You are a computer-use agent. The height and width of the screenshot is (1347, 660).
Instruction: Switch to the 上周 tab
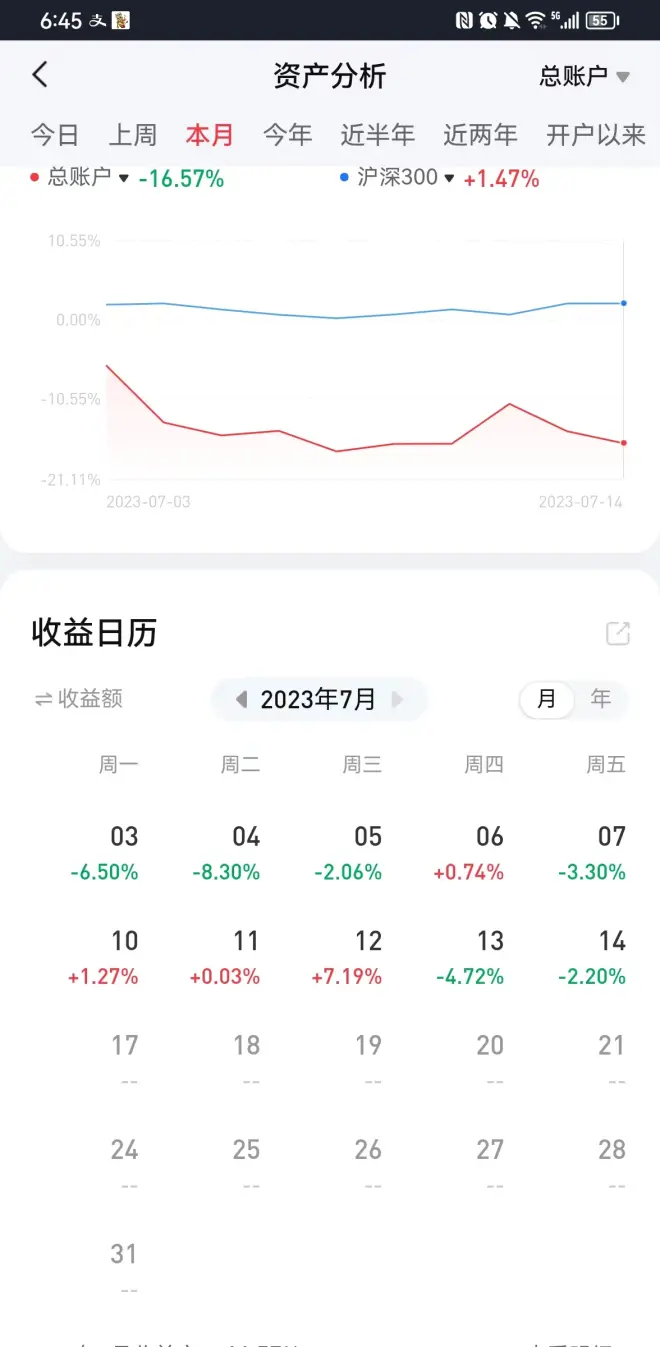(132, 135)
